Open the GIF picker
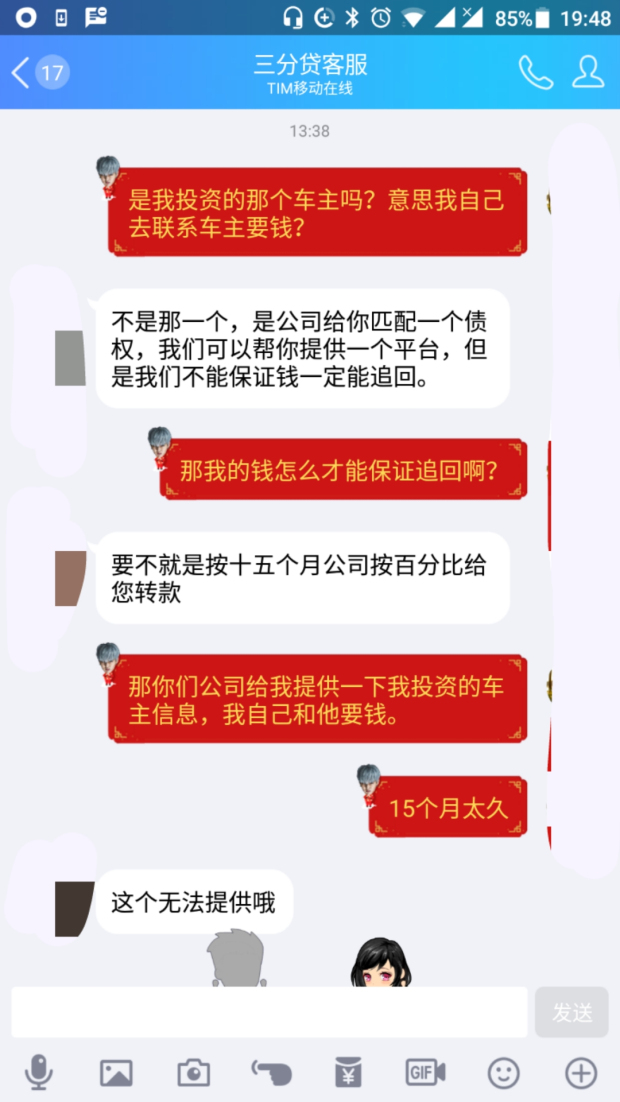The height and width of the screenshot is (1102, 620). (x=425, y=1073)
